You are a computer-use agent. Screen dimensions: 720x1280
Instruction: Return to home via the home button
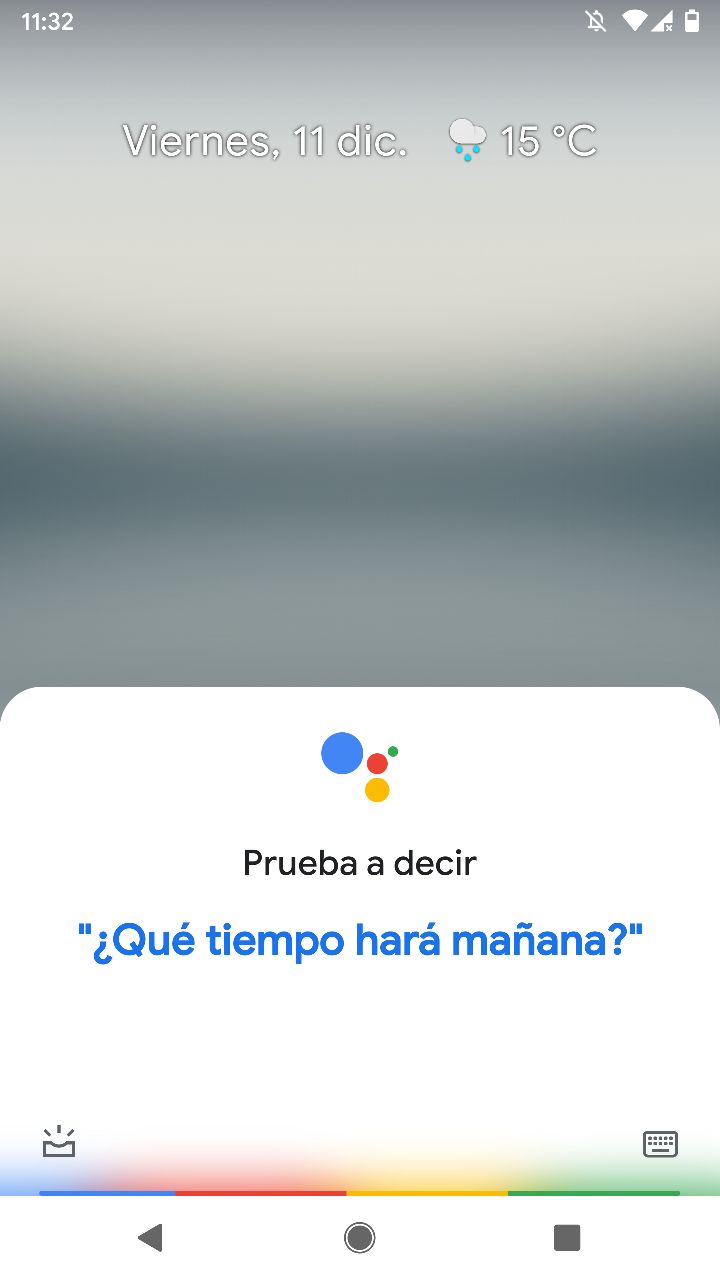360,1238
